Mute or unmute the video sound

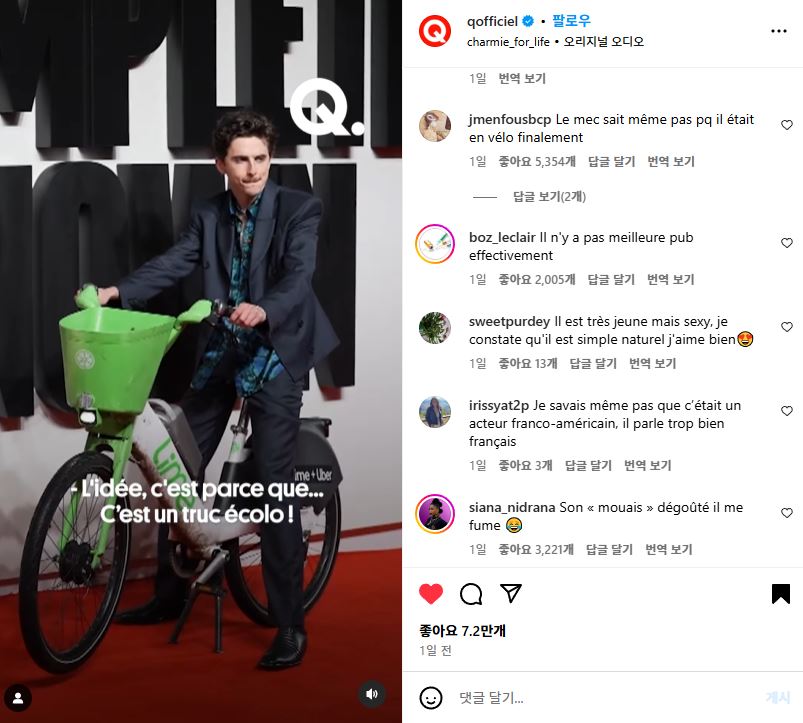pos(372,693)
